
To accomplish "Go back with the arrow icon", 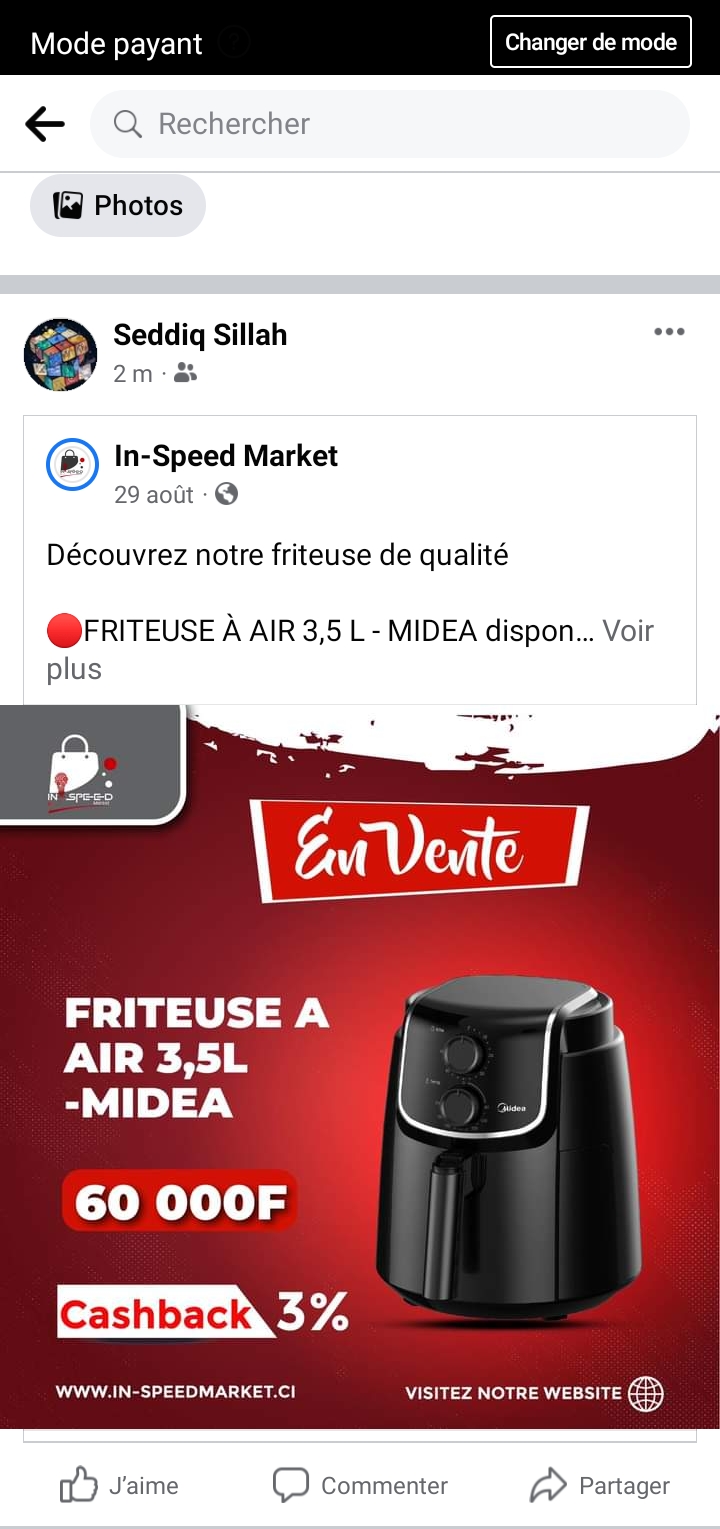I will [x=45, y=124].
